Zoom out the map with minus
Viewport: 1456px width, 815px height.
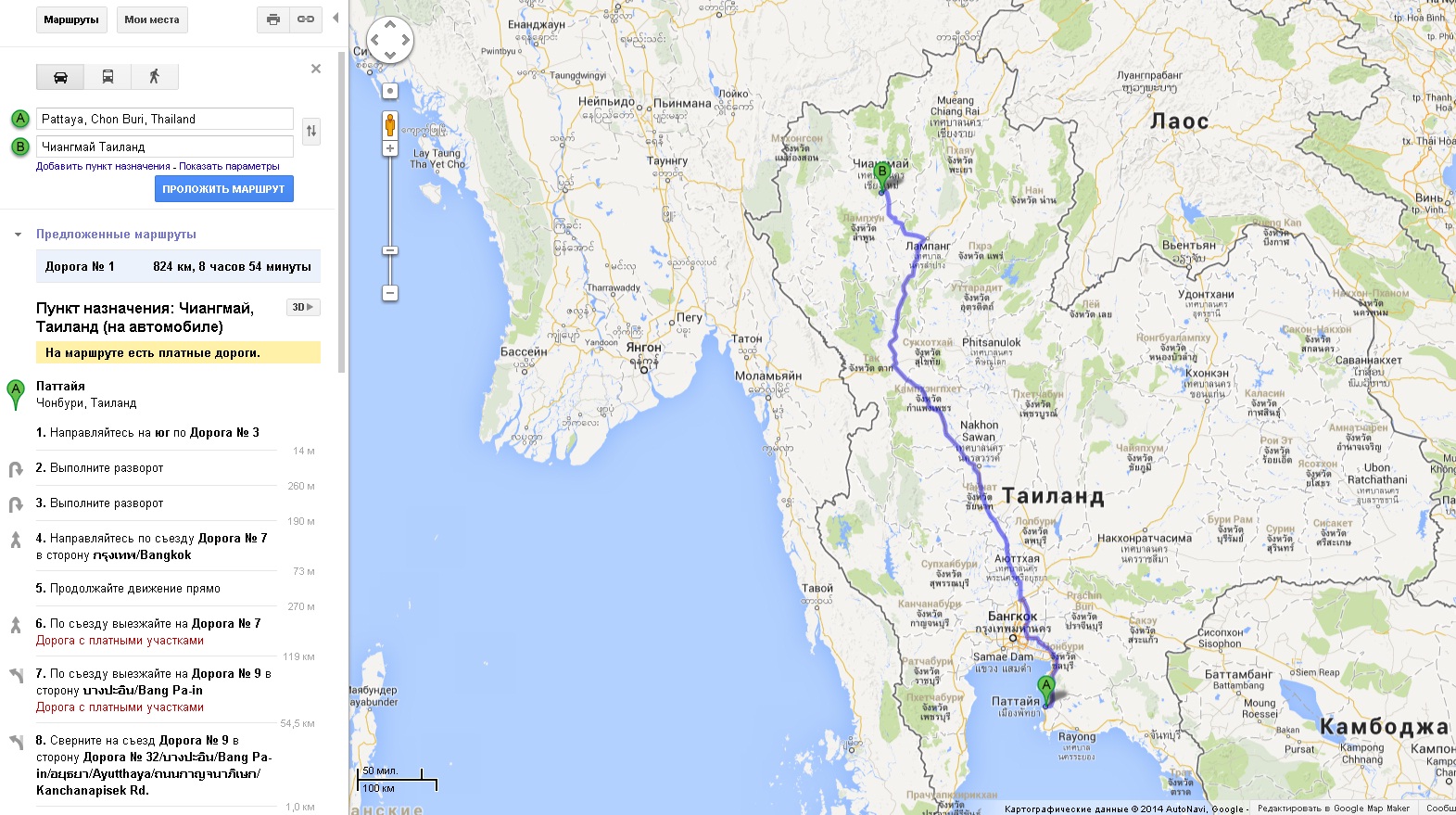coord(390,293)
